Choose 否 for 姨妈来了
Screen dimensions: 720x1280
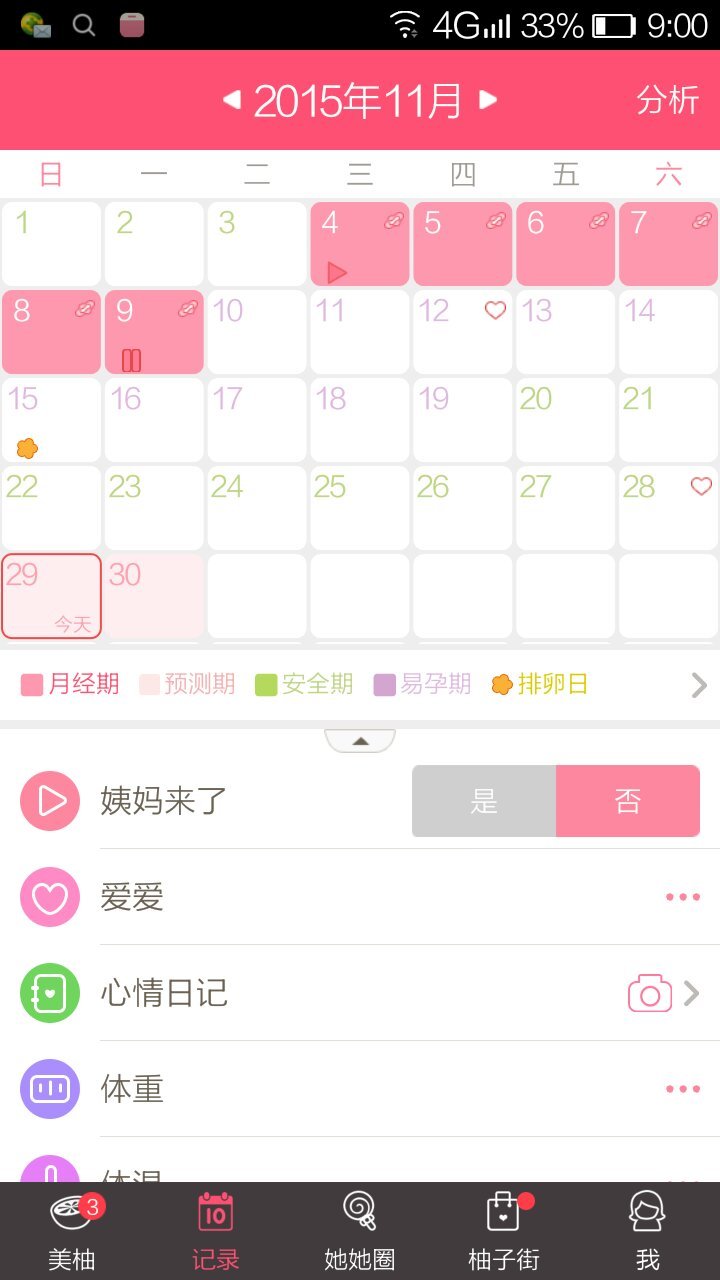[x=628, y=801]
